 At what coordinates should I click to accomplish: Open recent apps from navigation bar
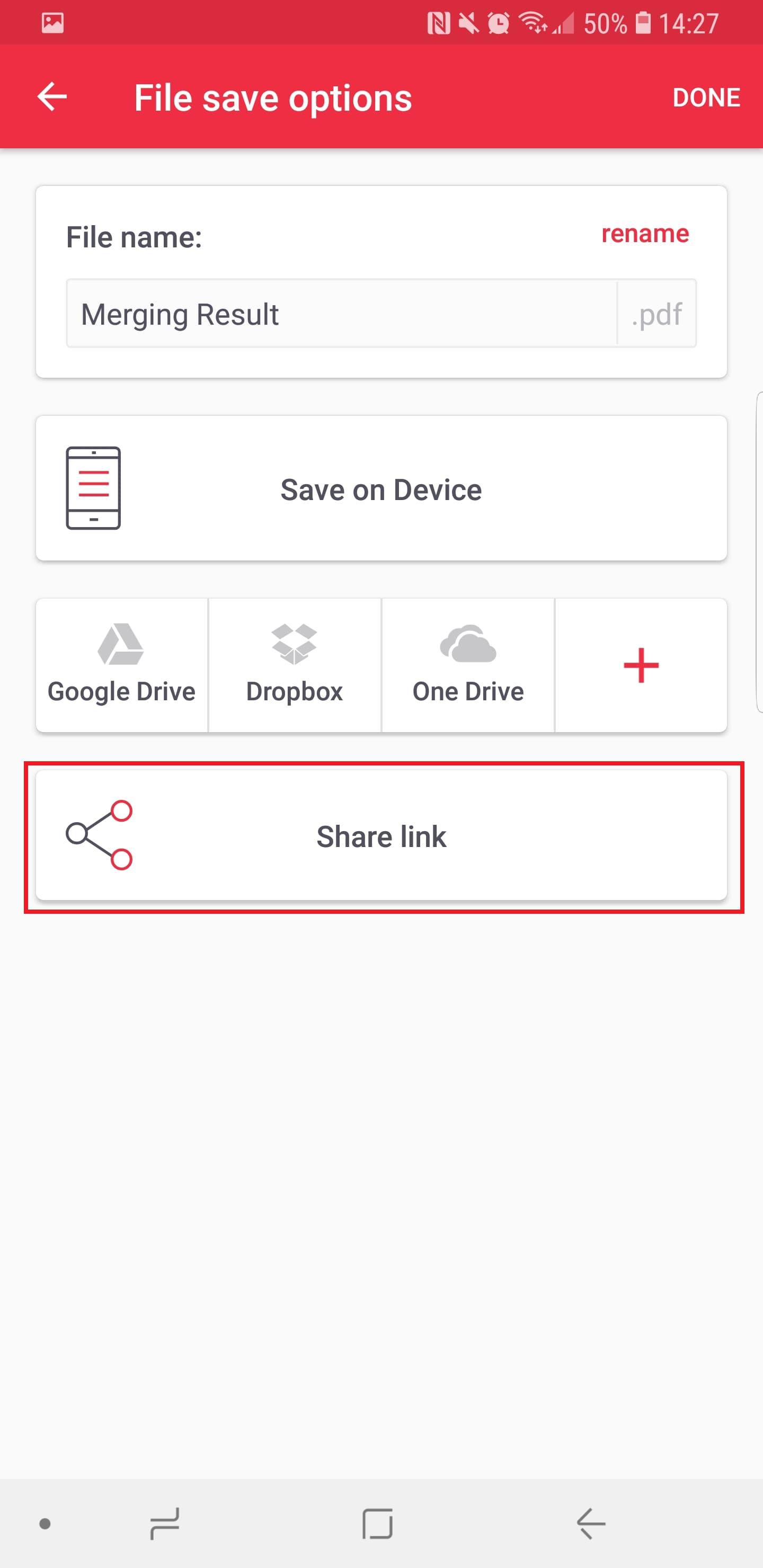164,1524
